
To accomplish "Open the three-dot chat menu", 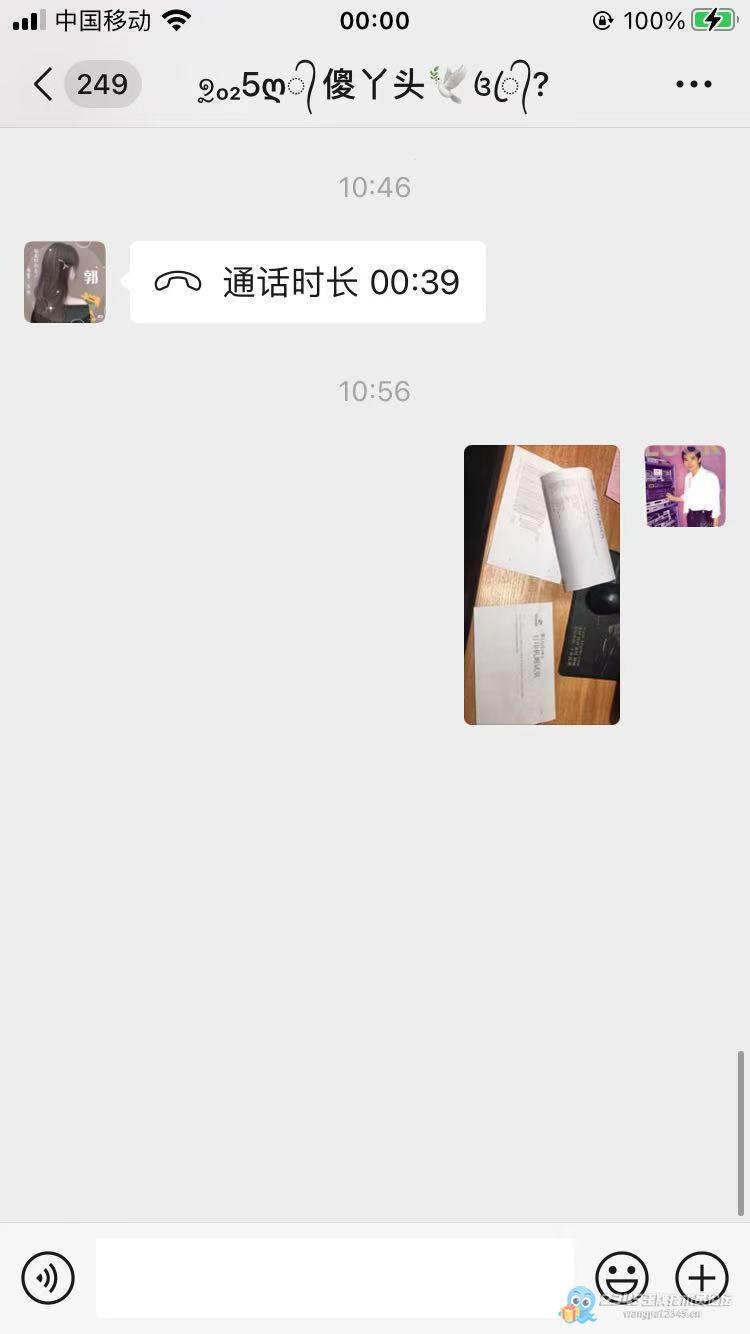I will pyautogui.click(x=693, y=85).
